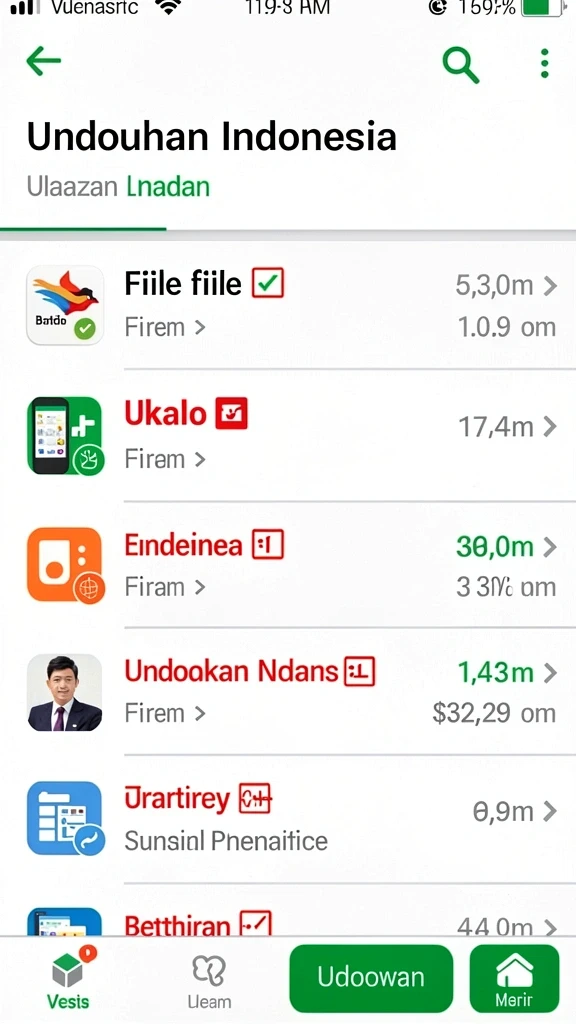Select the Lnadan tab
This screenshot has height=1024, width=576.
(x=168, y=187)
